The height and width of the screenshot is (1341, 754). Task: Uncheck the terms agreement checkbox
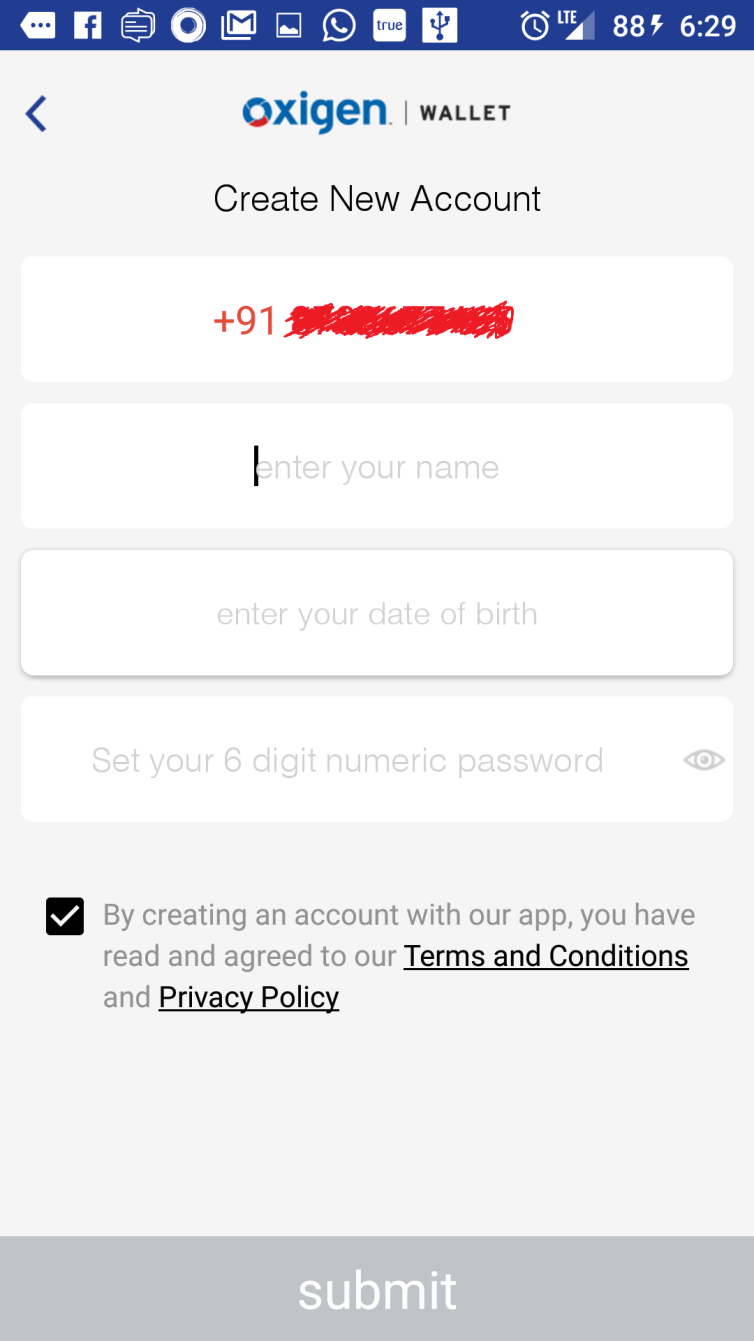[65, 916]
